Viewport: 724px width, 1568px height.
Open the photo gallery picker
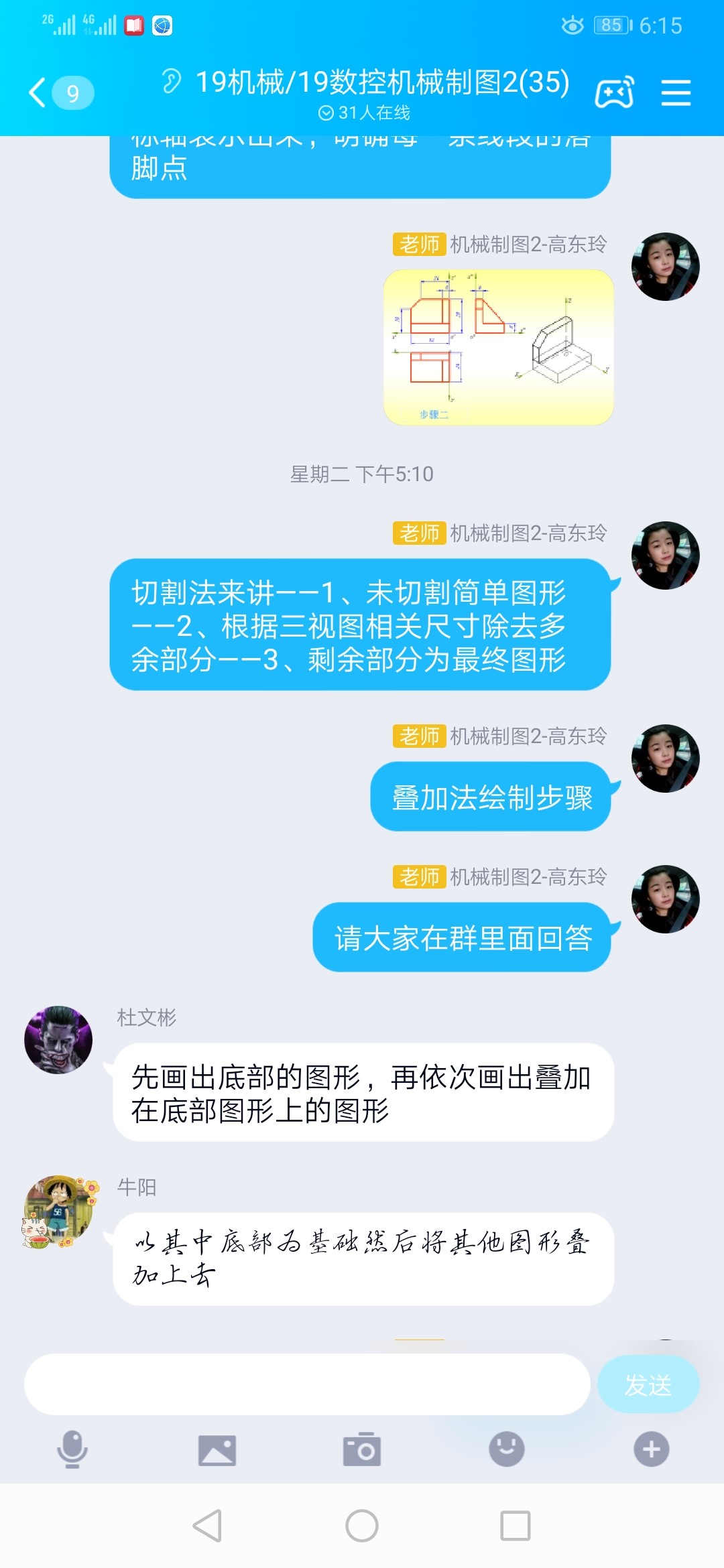click(217, 1450)
